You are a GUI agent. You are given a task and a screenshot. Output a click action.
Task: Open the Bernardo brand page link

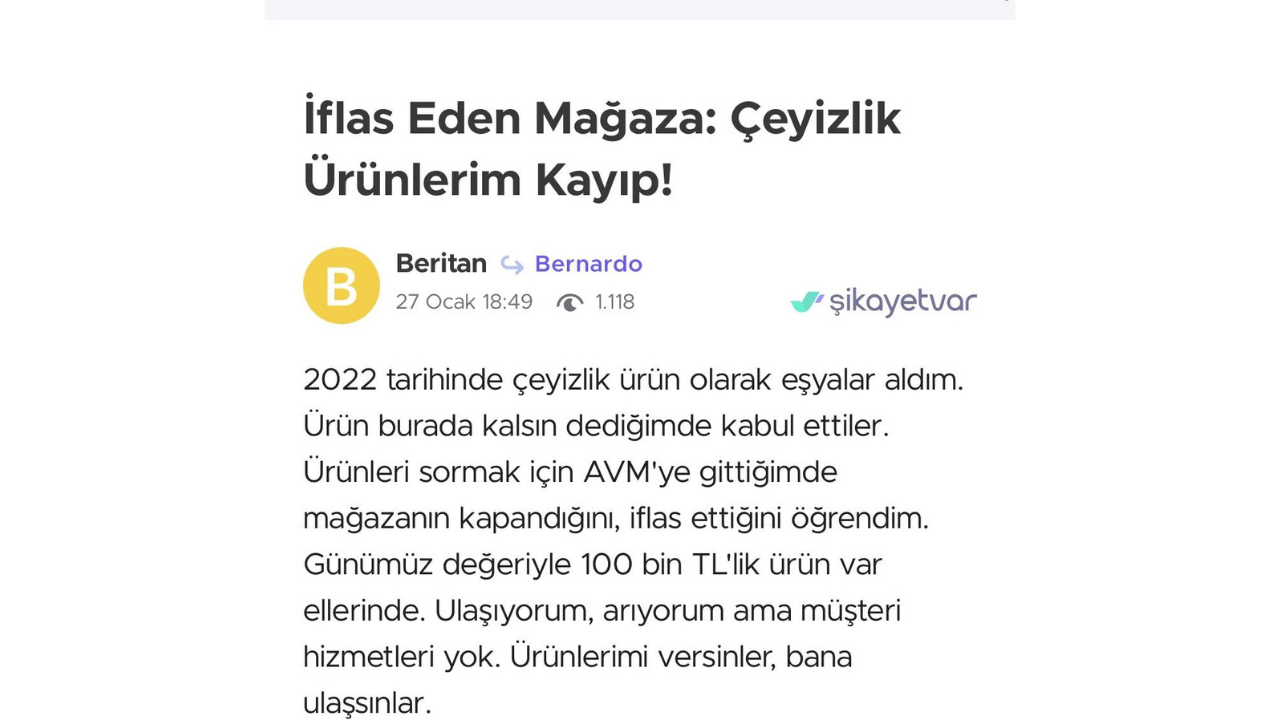pos(588,264)
